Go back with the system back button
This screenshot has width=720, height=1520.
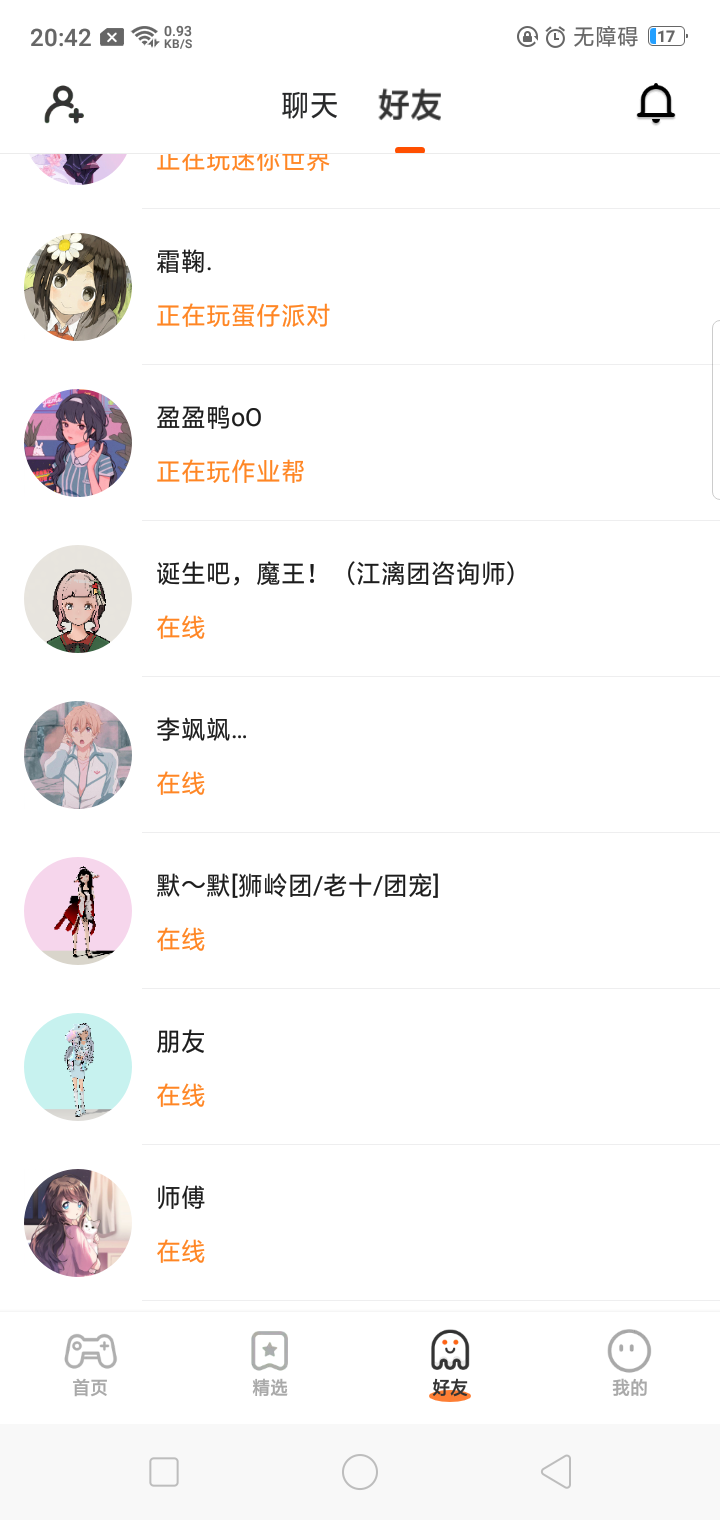556,1472
